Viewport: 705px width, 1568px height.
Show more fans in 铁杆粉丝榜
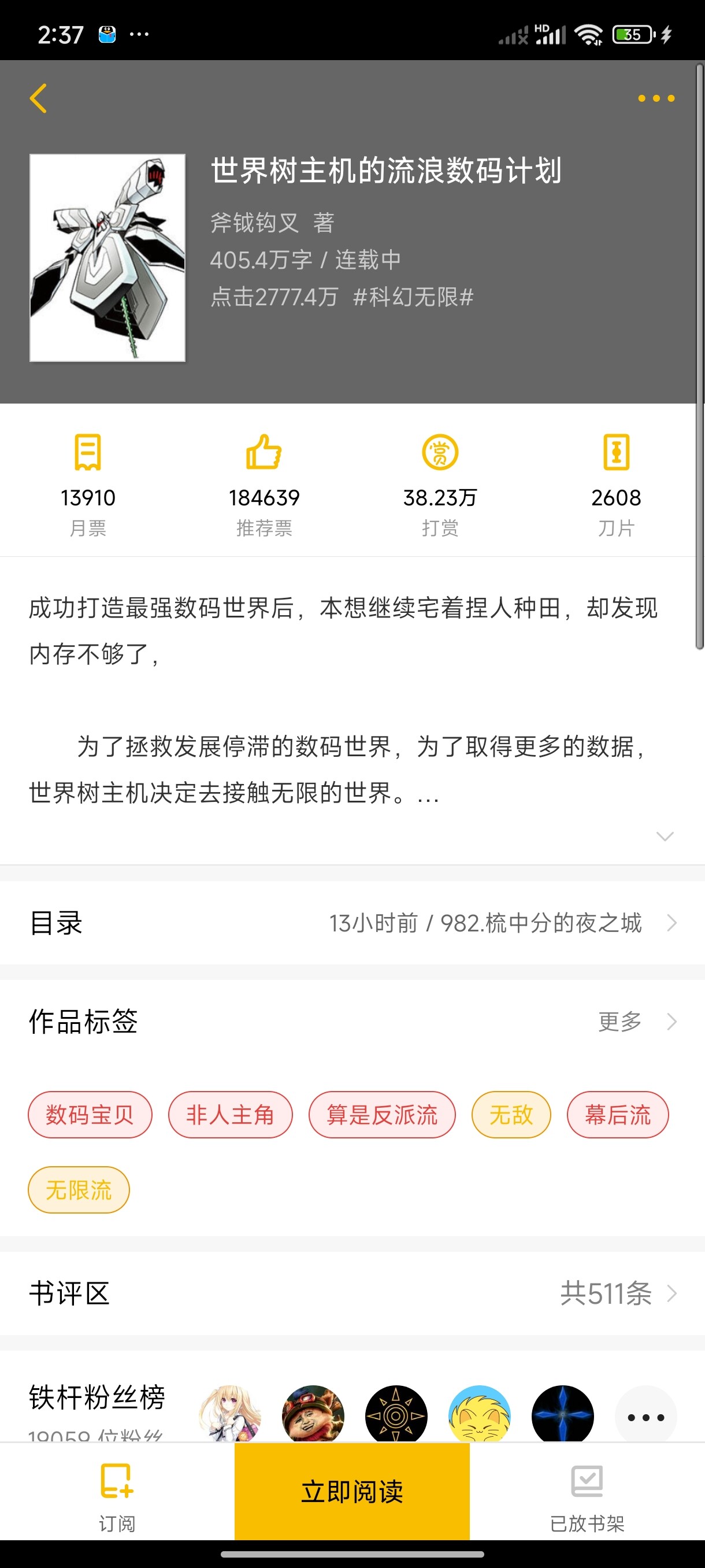(x=645, y=1417)
